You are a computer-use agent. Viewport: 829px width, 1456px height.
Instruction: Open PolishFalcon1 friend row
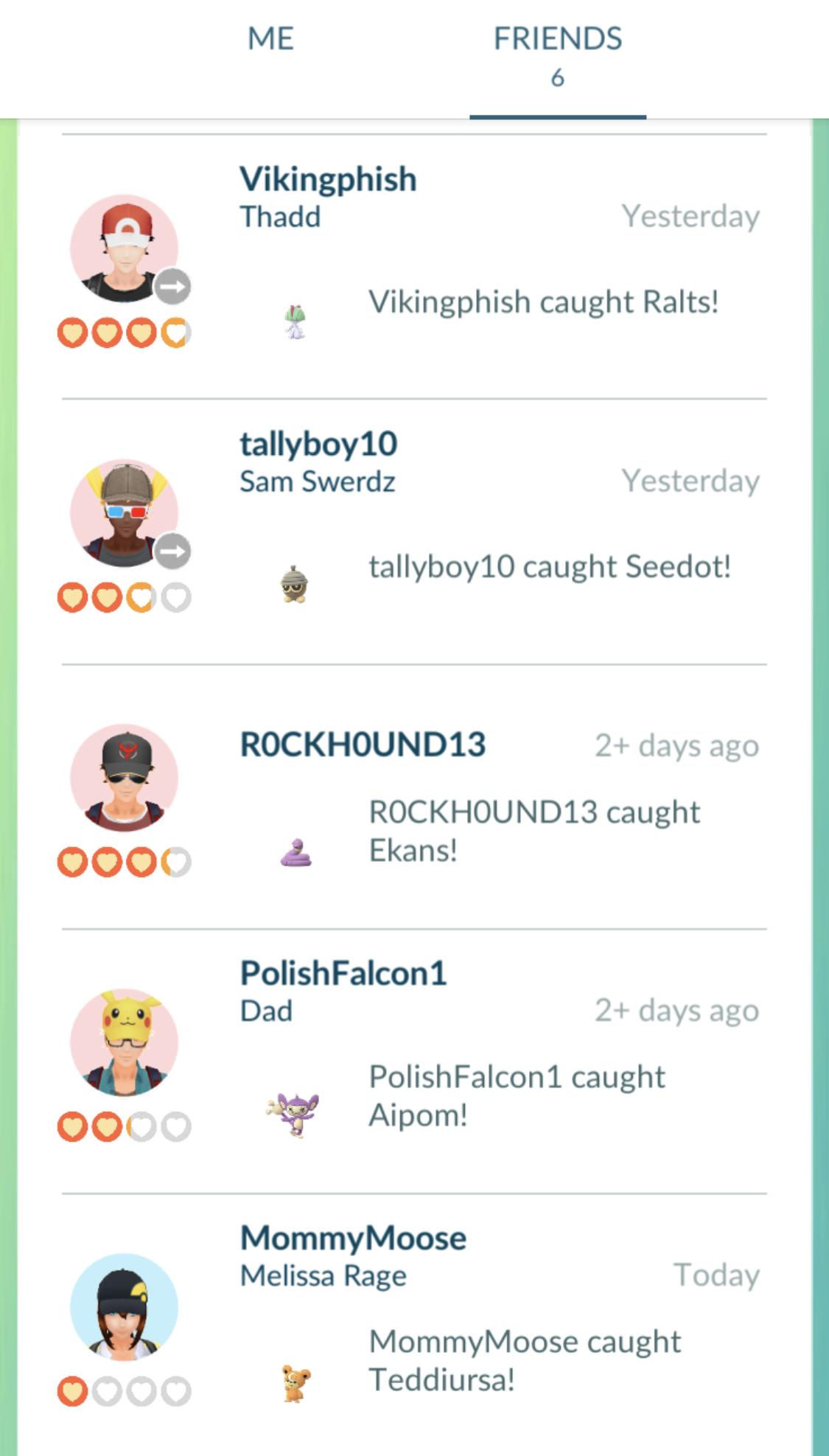click(343, 974)
